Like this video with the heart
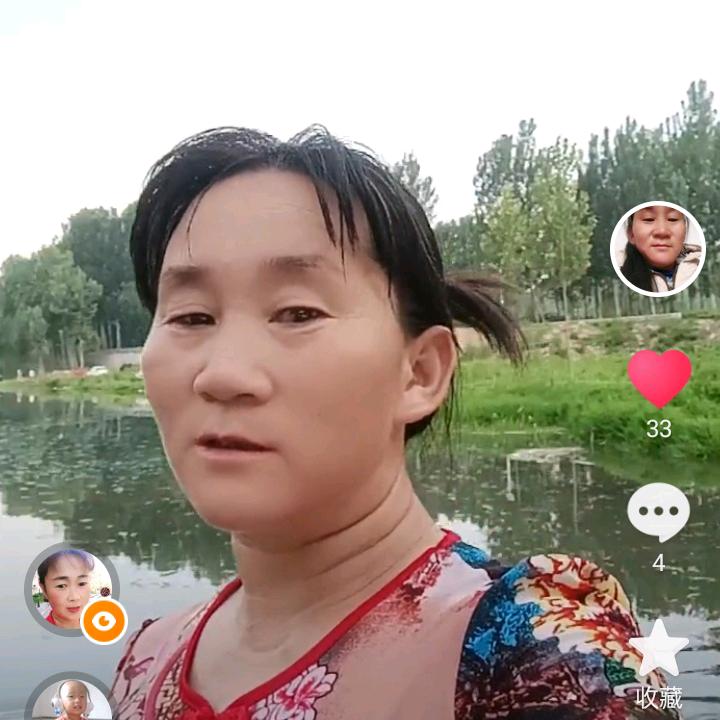Image resolution: width=720 pixels, height=720 pixels. click(x=659, y=378)
